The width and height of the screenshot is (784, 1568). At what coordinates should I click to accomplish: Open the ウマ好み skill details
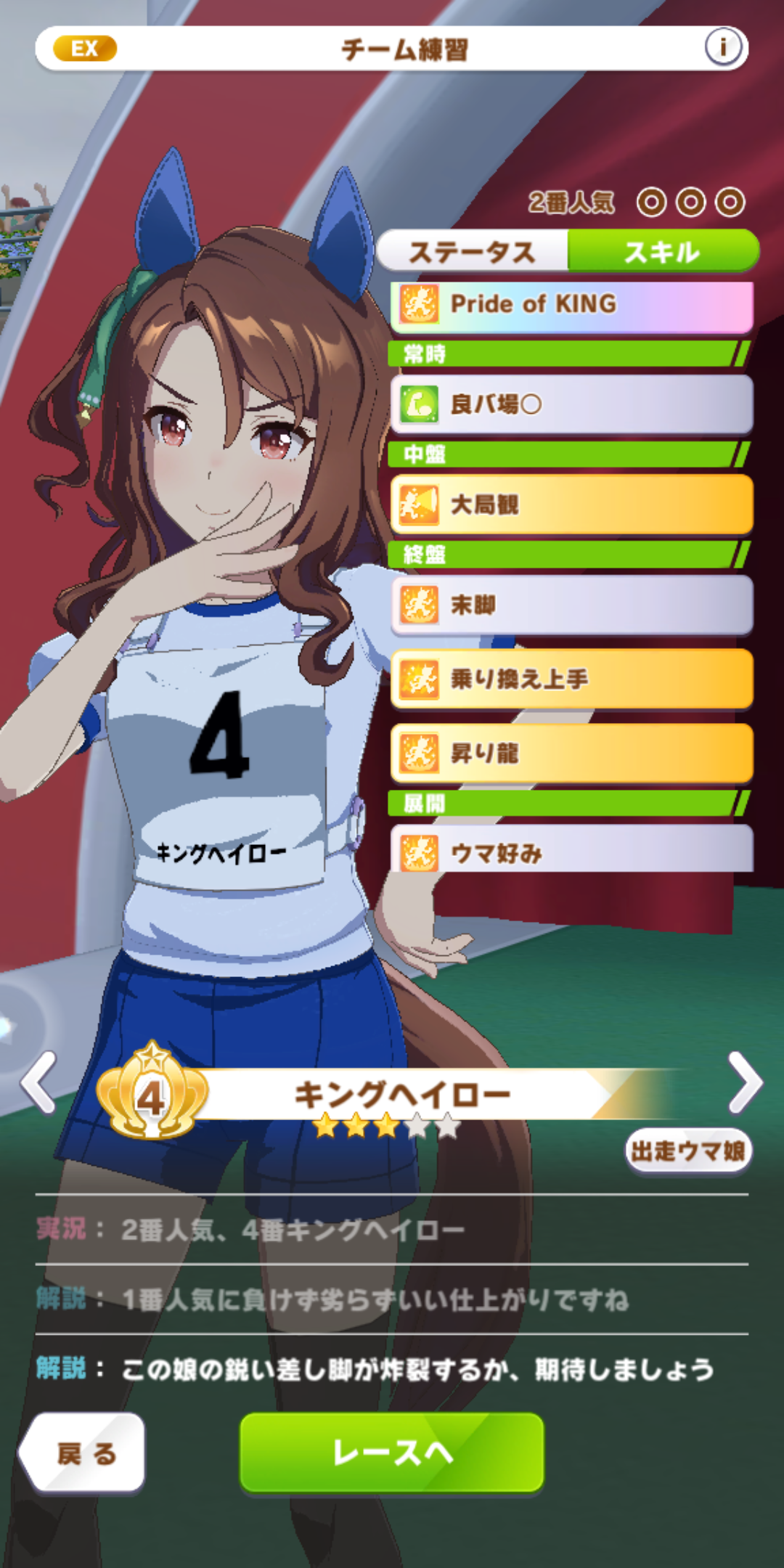[571, 851]
